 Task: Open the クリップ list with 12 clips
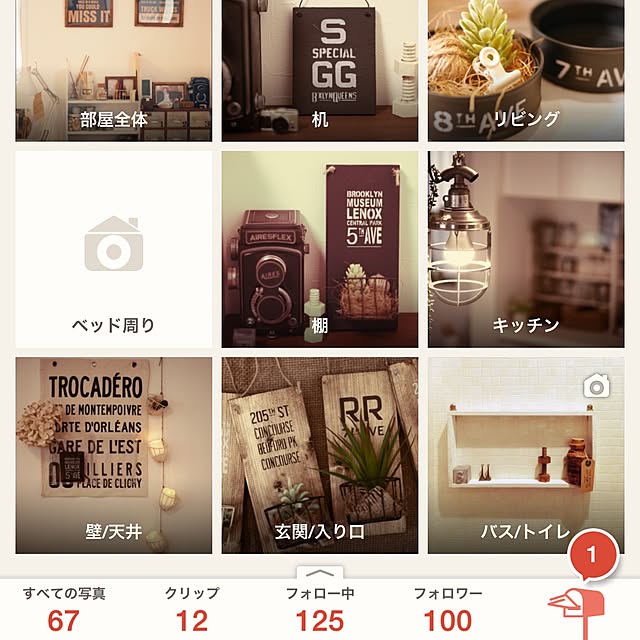pos(191,609)
